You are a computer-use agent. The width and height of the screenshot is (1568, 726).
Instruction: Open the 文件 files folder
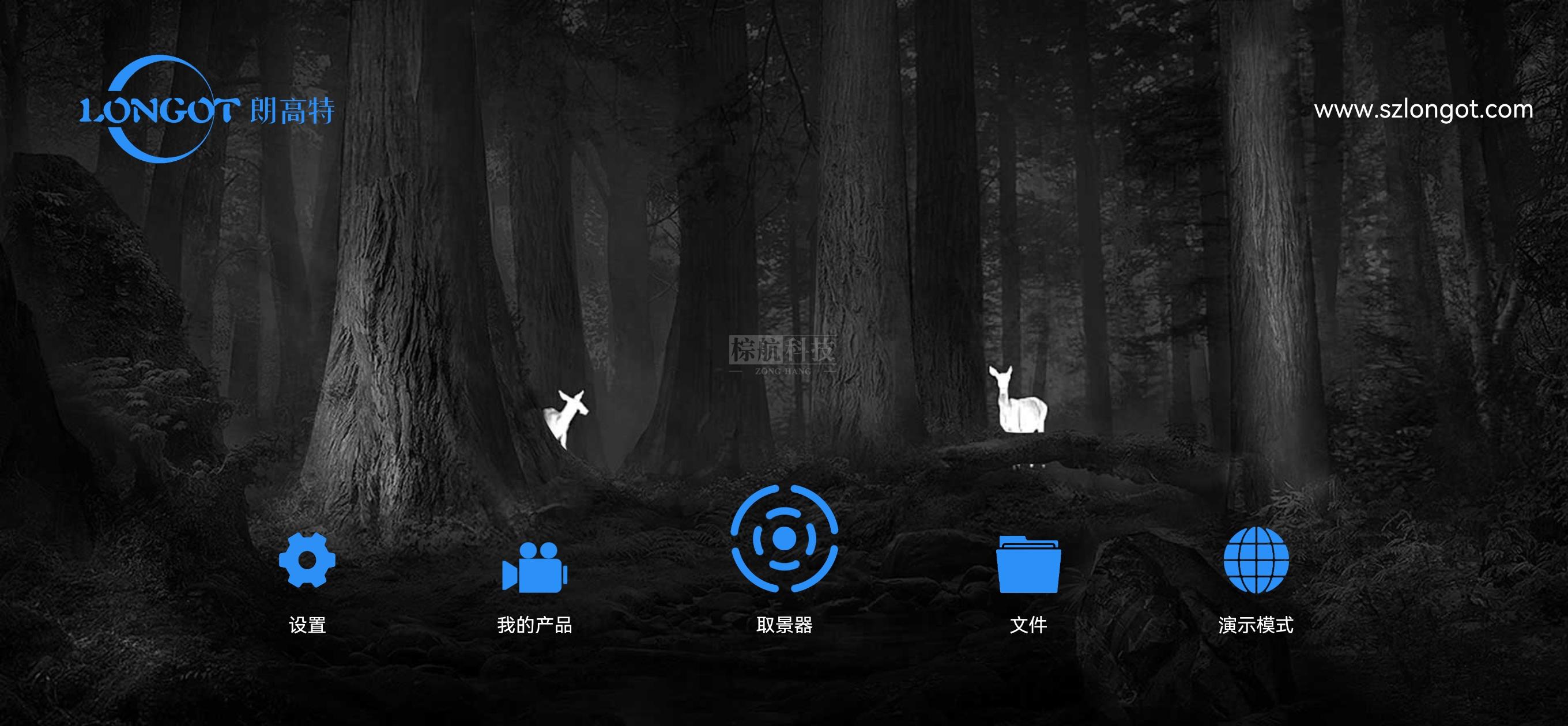coord(1028,564)
